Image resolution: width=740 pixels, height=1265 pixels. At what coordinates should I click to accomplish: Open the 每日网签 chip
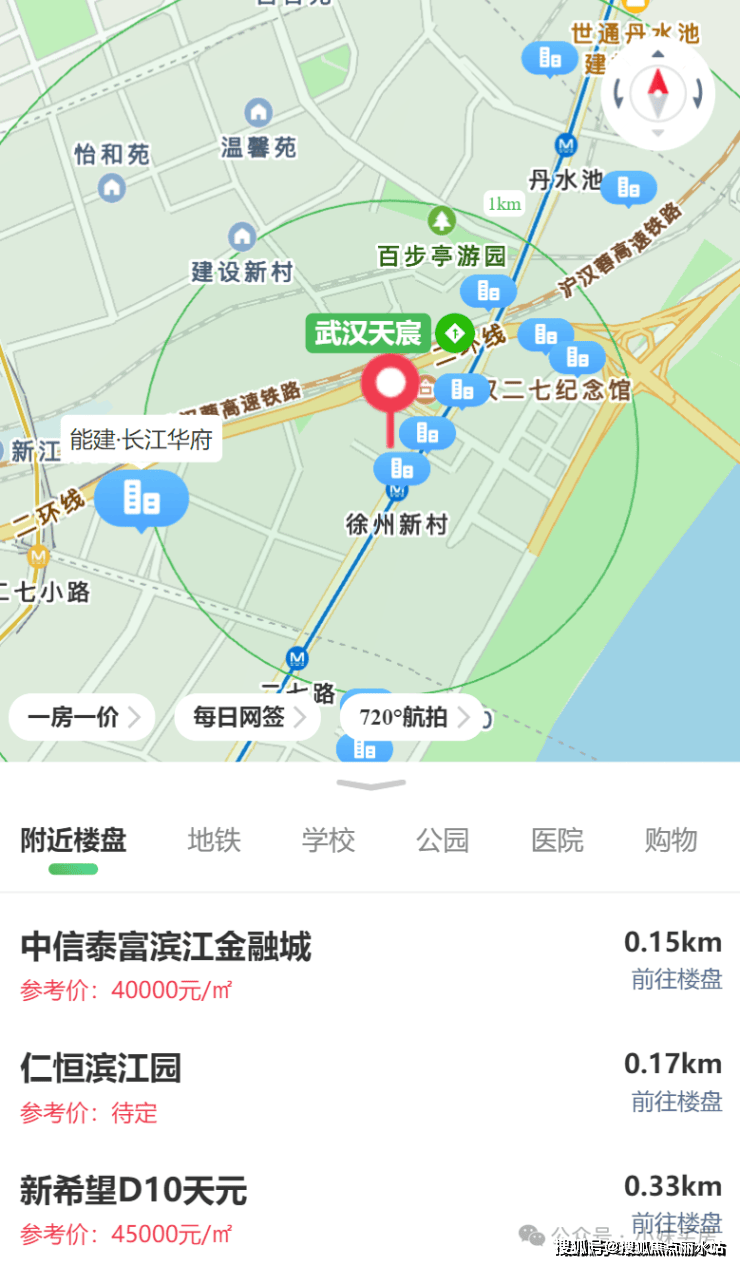click(247, 717)
